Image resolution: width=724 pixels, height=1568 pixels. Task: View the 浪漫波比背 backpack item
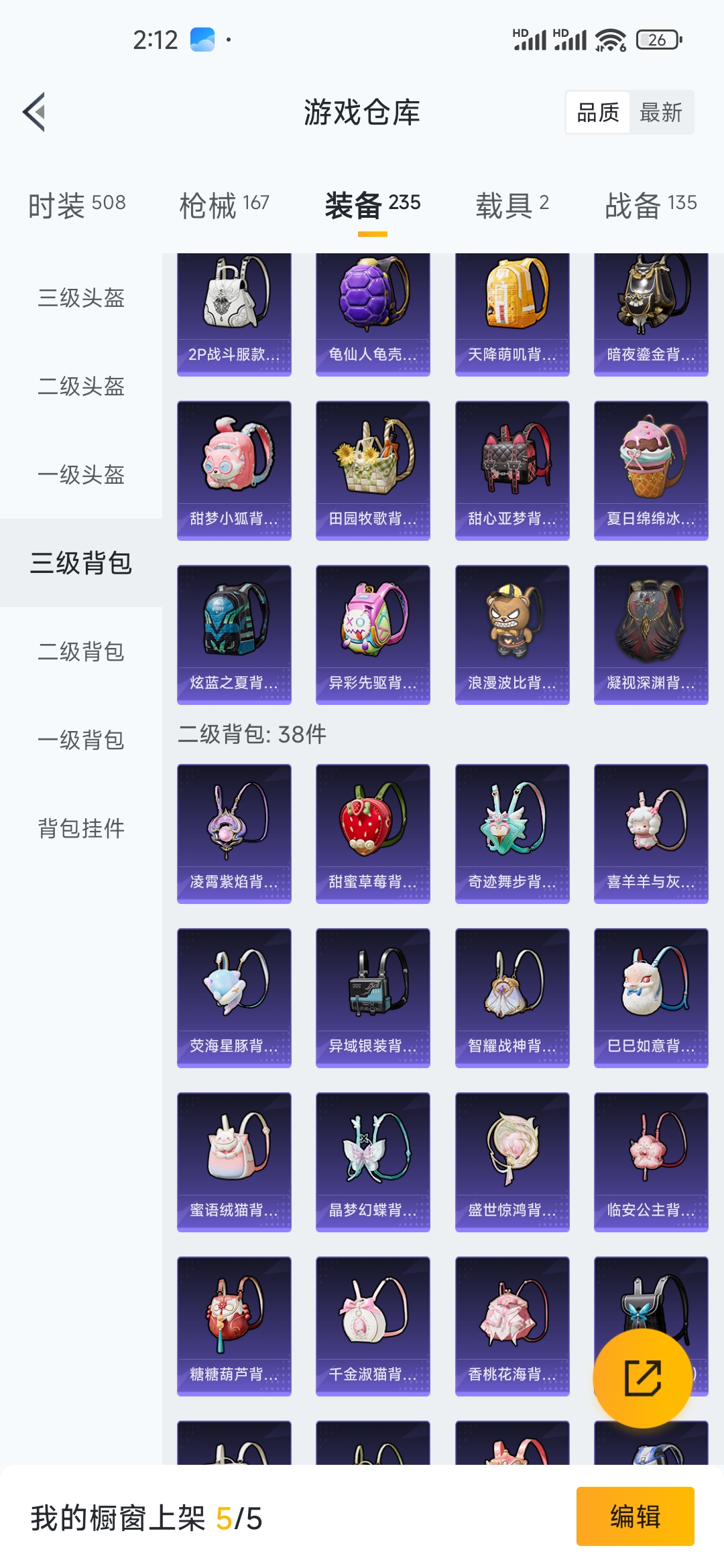[x=512, y=635]
